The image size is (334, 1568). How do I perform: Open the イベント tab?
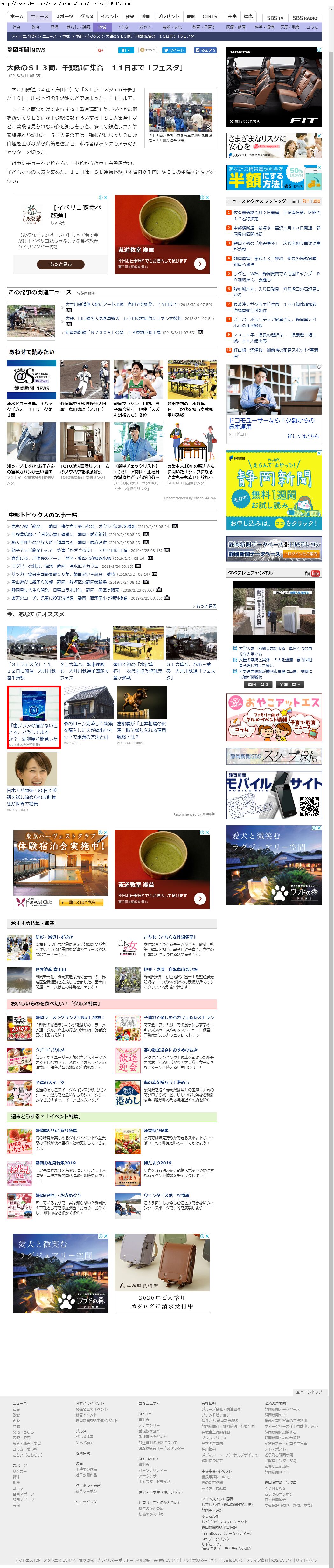coord(109,17)
